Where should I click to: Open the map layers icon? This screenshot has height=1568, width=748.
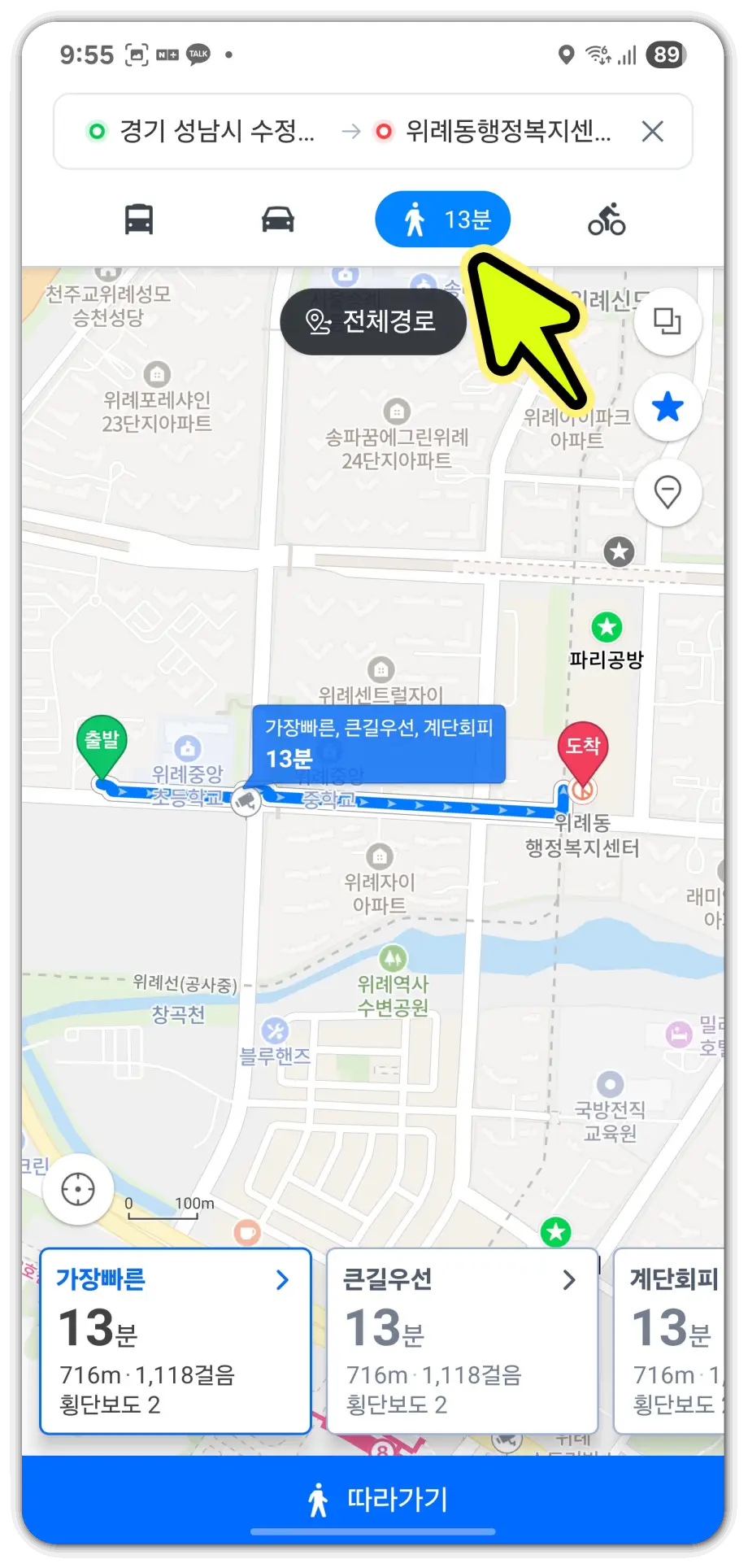click(668, 322)
